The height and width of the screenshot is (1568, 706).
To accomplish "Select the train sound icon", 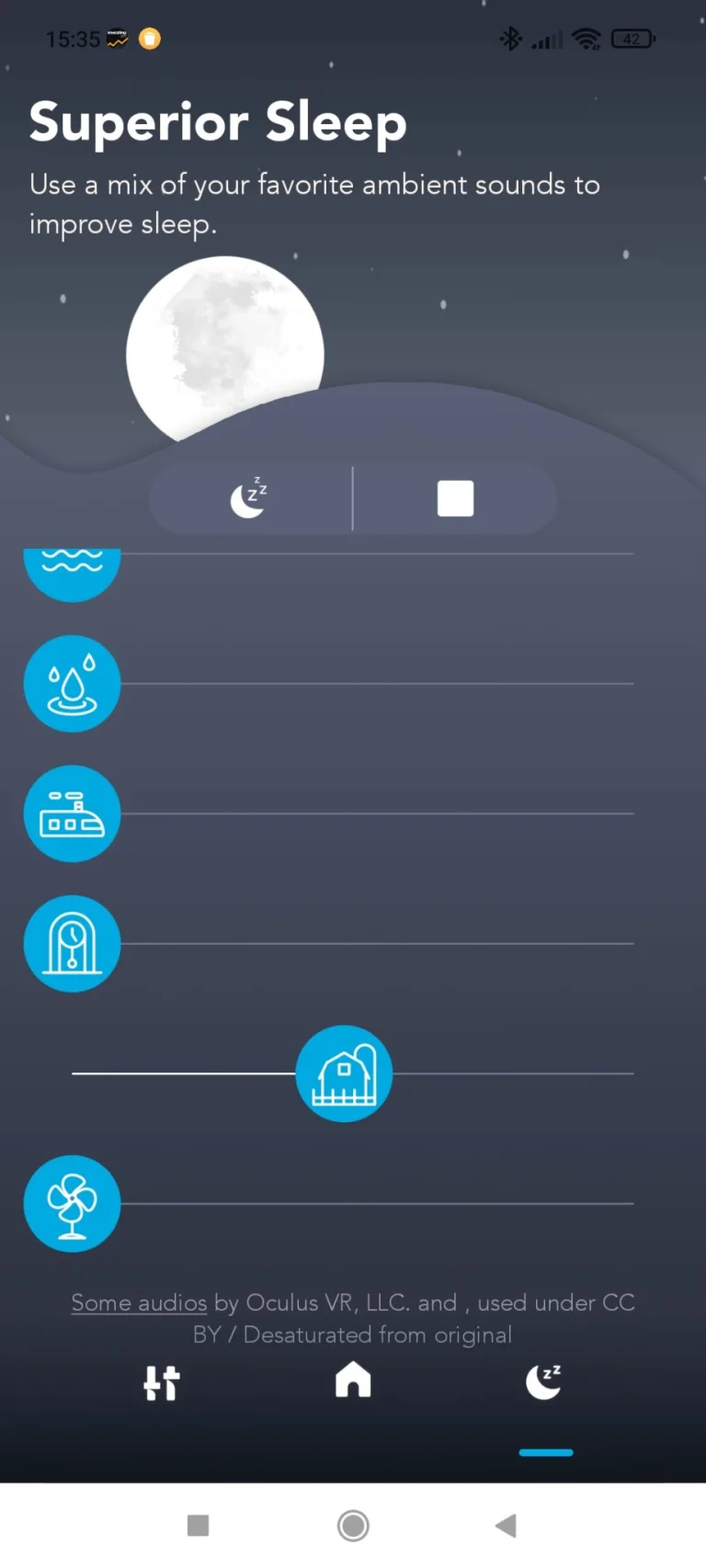I will tap(72, 813).
